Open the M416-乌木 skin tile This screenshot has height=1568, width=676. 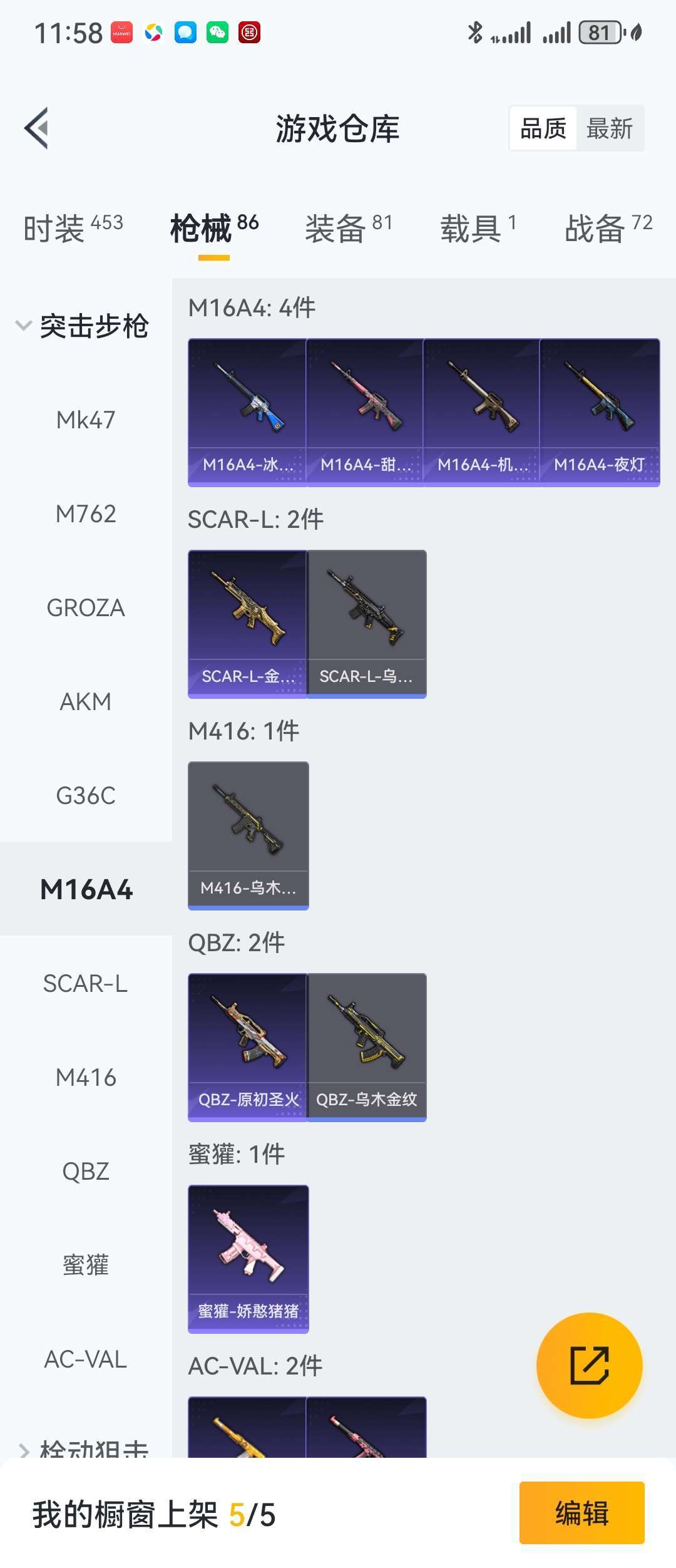248,835
